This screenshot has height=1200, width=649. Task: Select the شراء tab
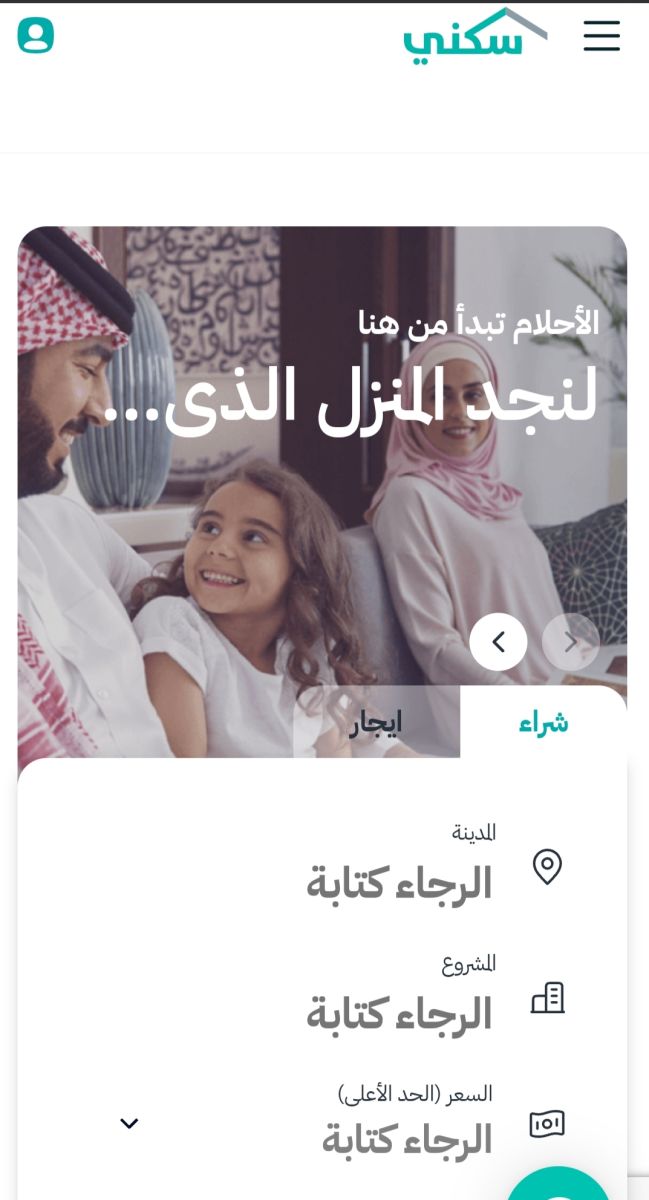click(x=543, y=722)
